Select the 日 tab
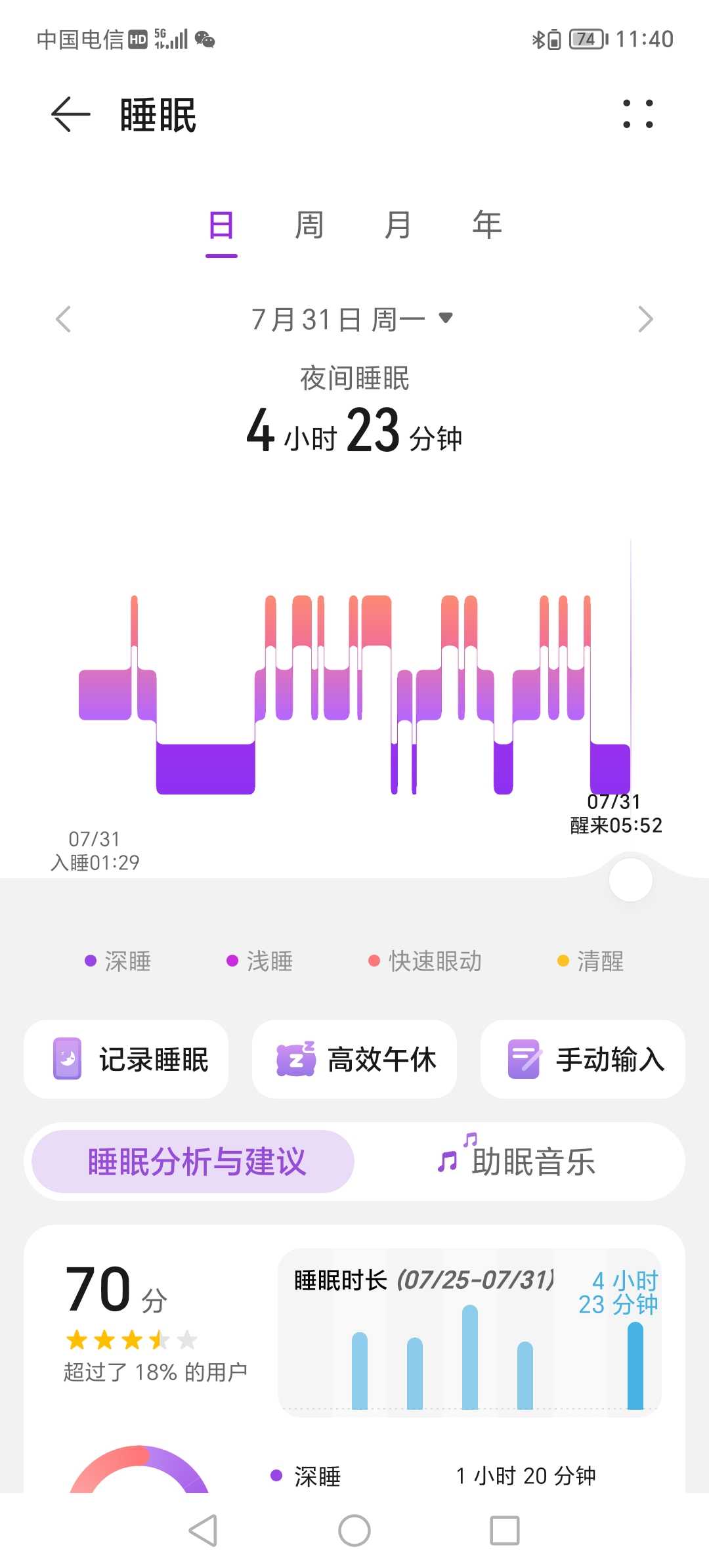 [221, 226]
